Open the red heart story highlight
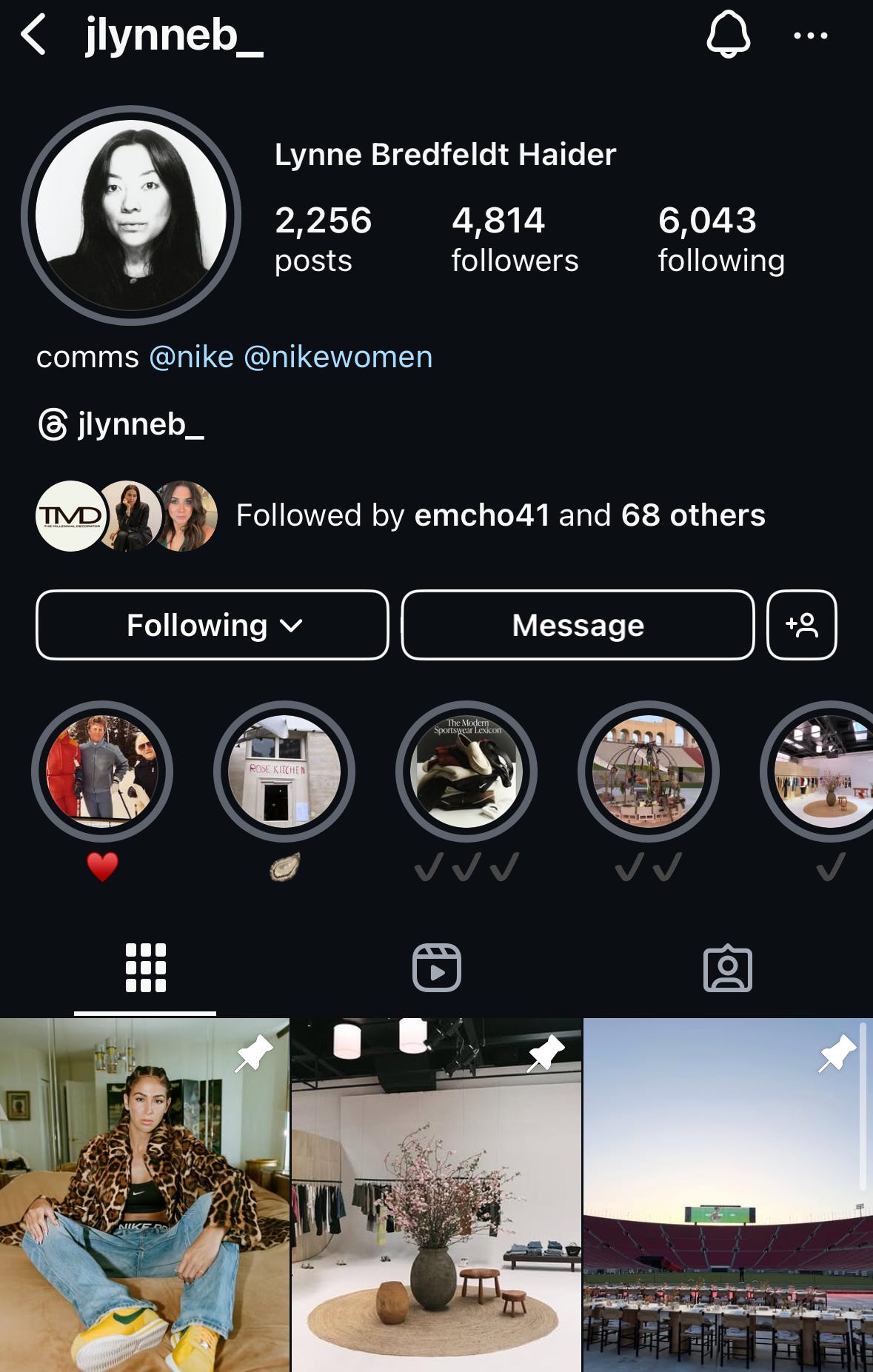The height and width of the screenshot is (1372, 873). pos(102,772)
